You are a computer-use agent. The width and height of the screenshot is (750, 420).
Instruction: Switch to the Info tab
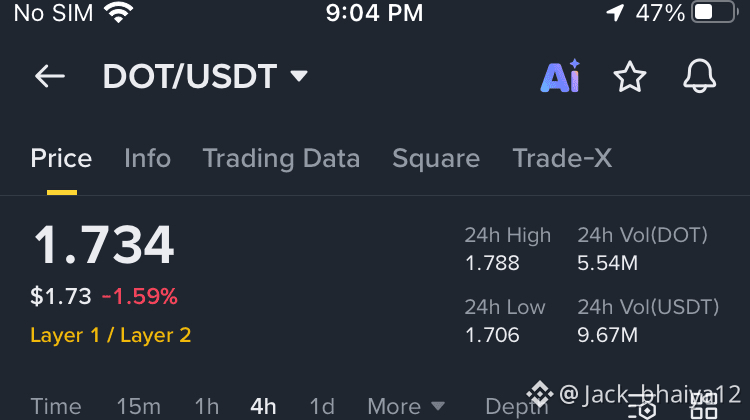coord(147,158)
